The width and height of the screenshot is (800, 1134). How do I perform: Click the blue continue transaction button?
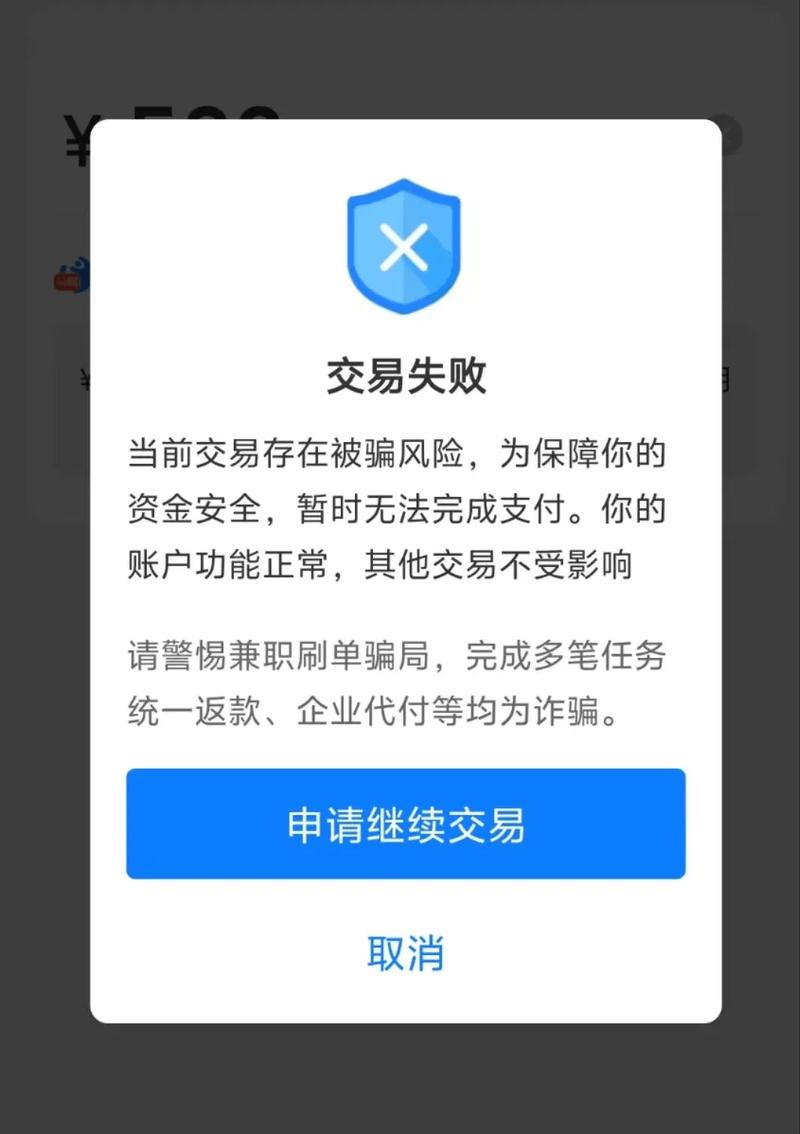(x=403, y=825)
